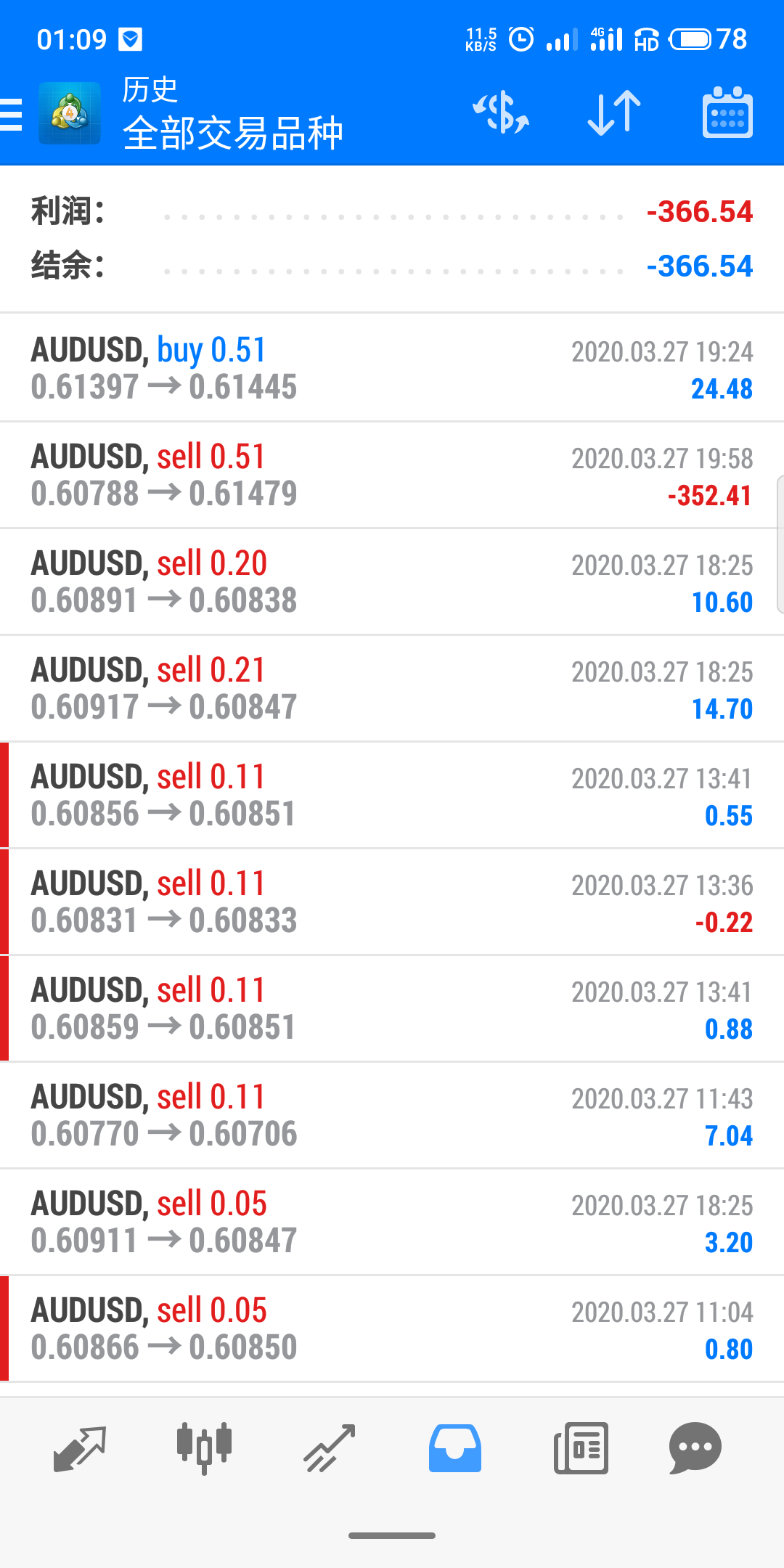Select the AUDUSD sell 0.20 trade

point(392,582)
